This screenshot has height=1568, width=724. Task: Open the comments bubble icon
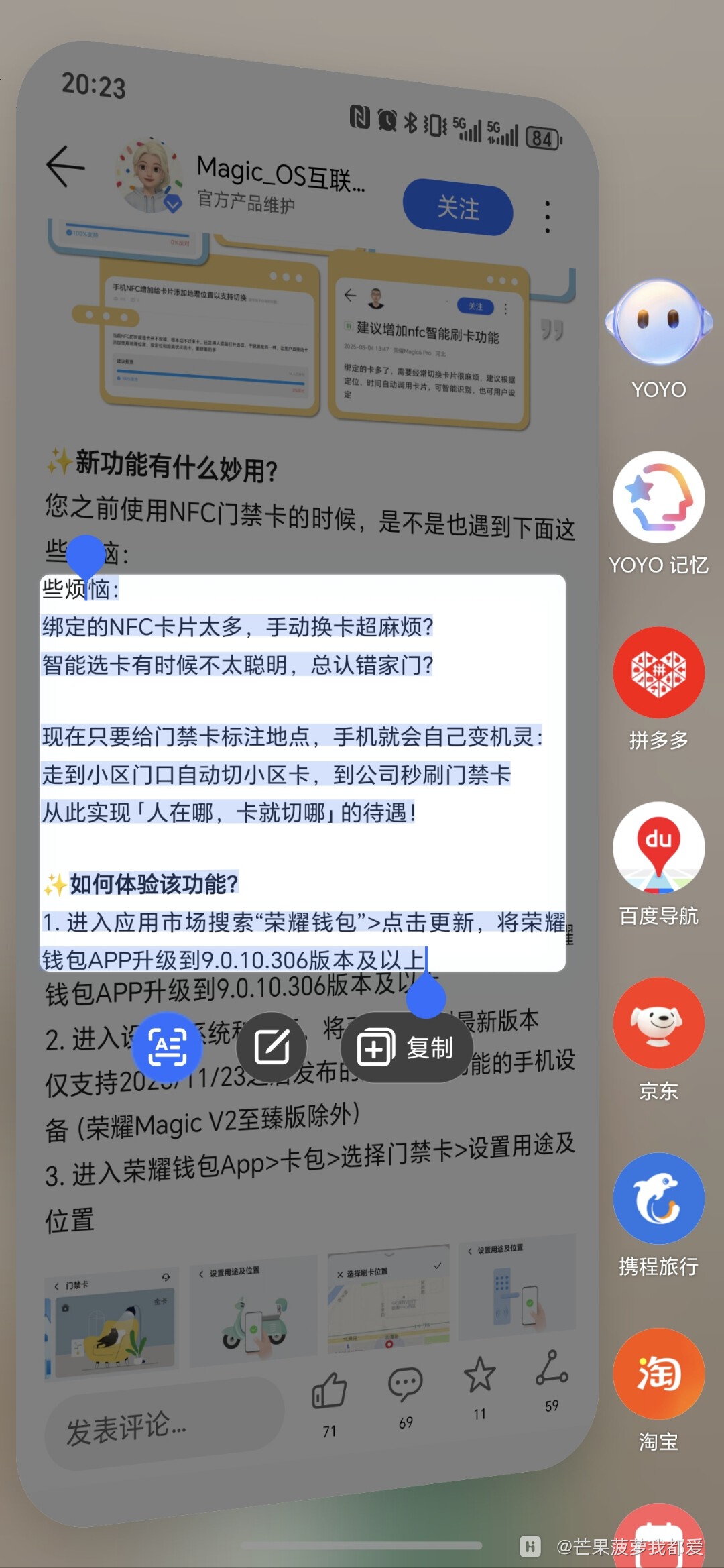(x=405, y=1384)
